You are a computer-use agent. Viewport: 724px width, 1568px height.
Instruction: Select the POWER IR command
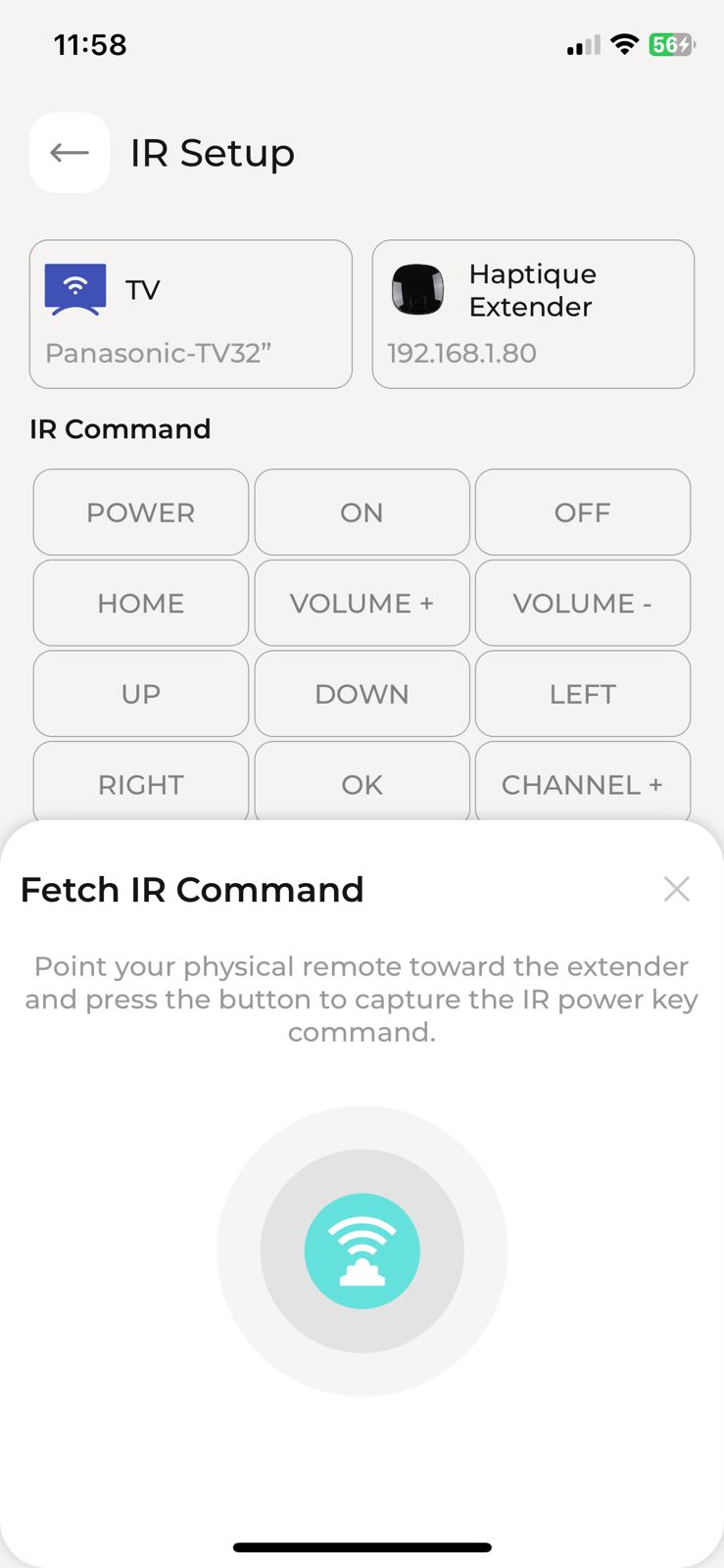coord(141,513)
